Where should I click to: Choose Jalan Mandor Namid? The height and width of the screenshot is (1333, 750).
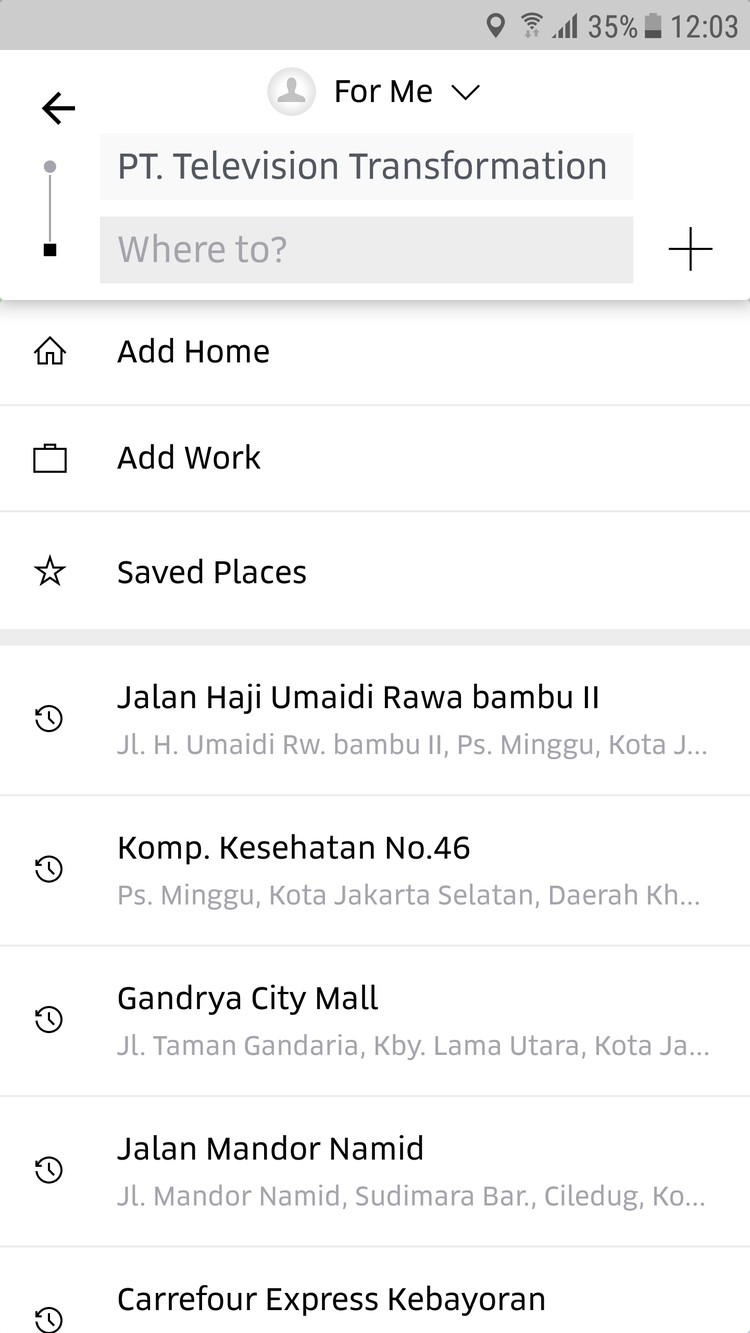375,1170
